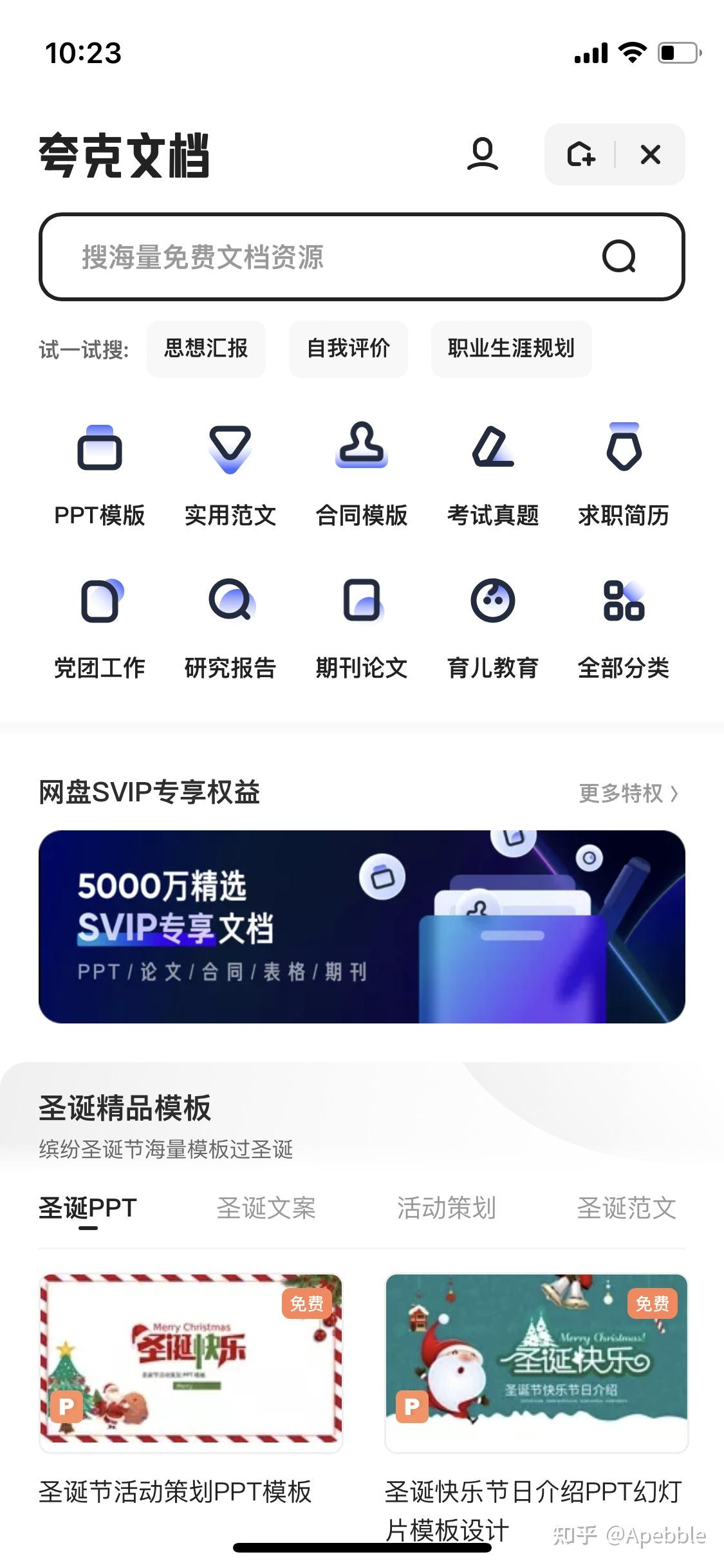Tap the user profile icon
Viewport: 724px width, 1568px height.
[x=483, y=154]
